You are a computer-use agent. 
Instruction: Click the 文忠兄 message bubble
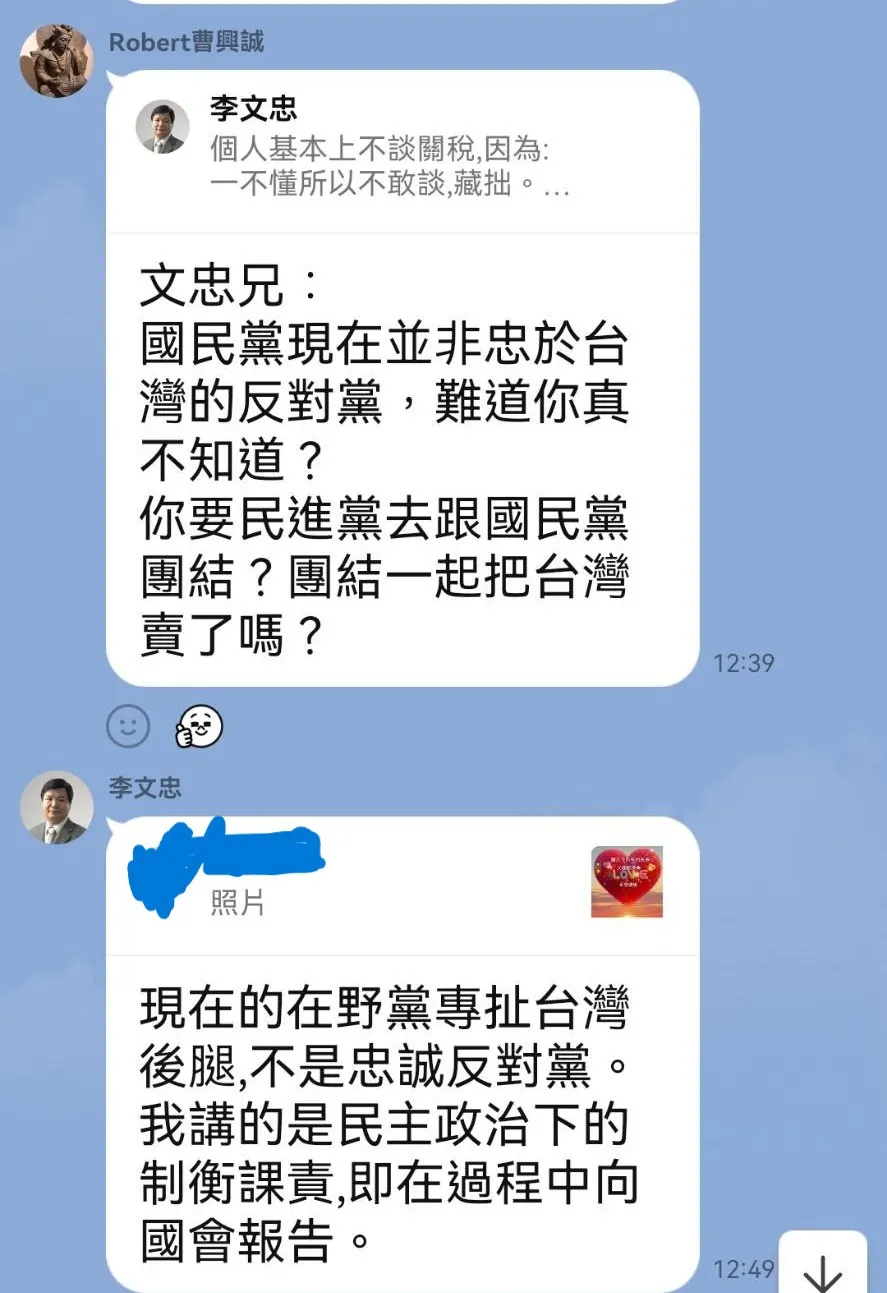[400, 450]
